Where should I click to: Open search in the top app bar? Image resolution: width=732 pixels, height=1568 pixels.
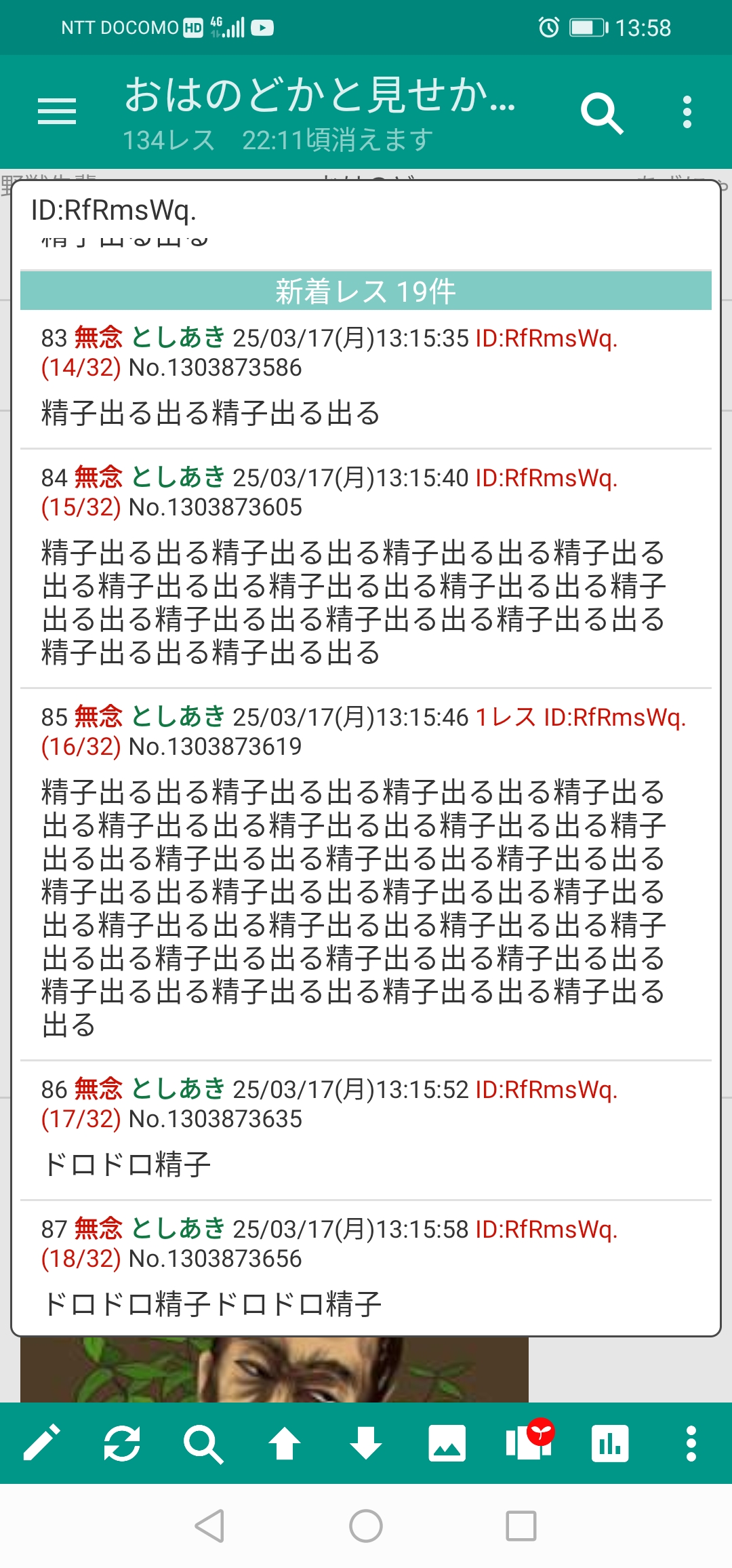tap(601, 113)
